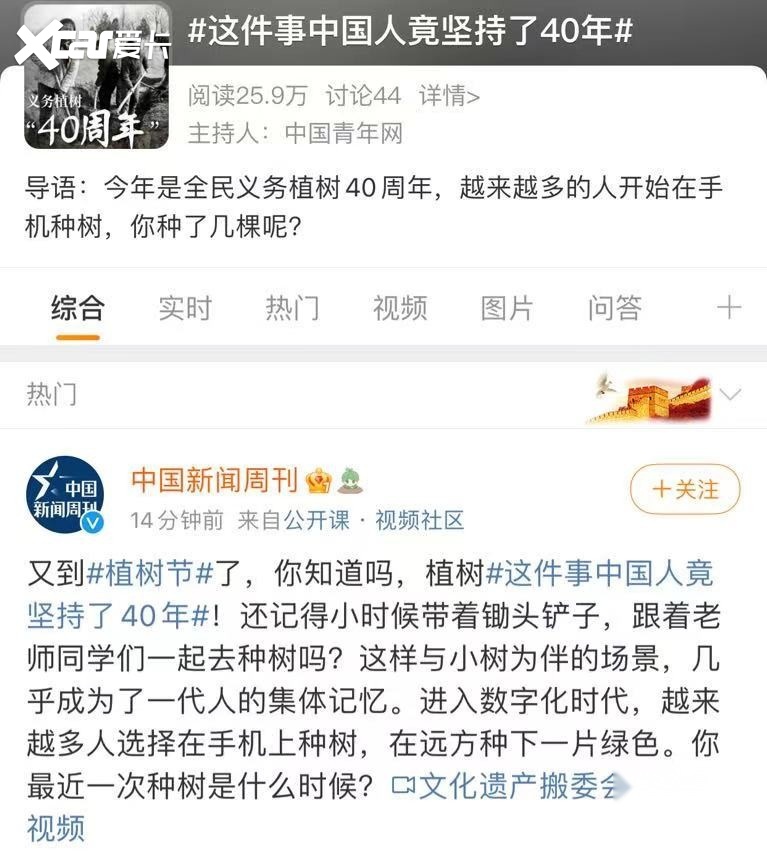767x858 pixels.
Task: Expand the chevron in the 热门 header
Action: [x=731, y=394]
